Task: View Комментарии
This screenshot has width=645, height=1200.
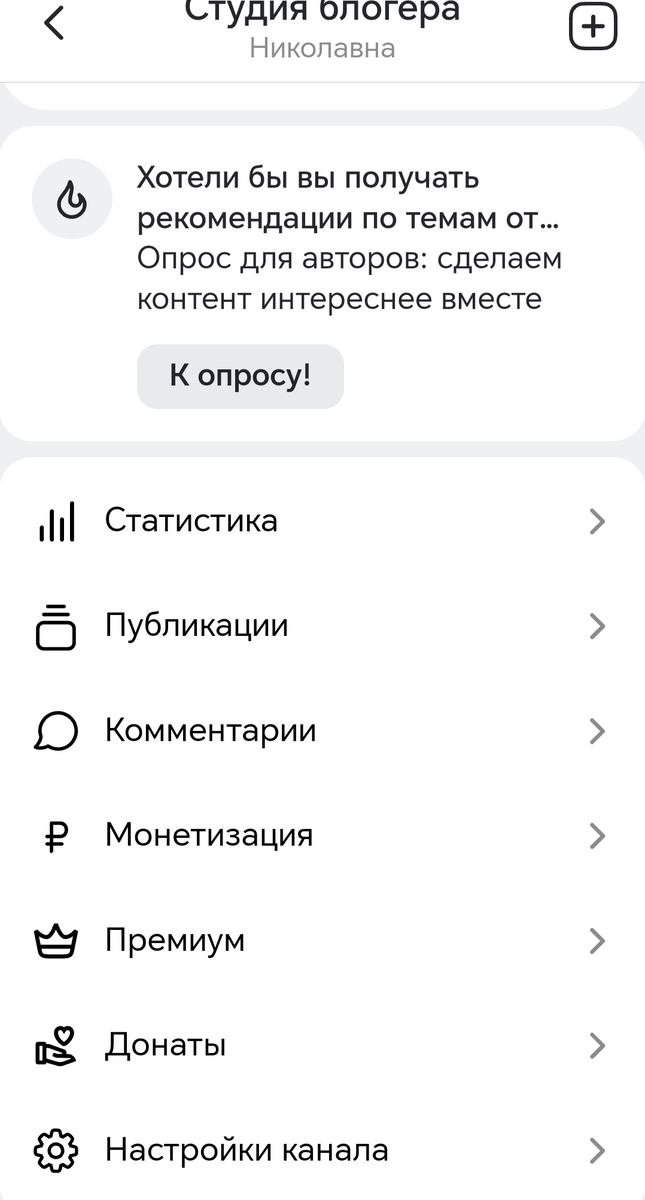Action: [322, 731]
